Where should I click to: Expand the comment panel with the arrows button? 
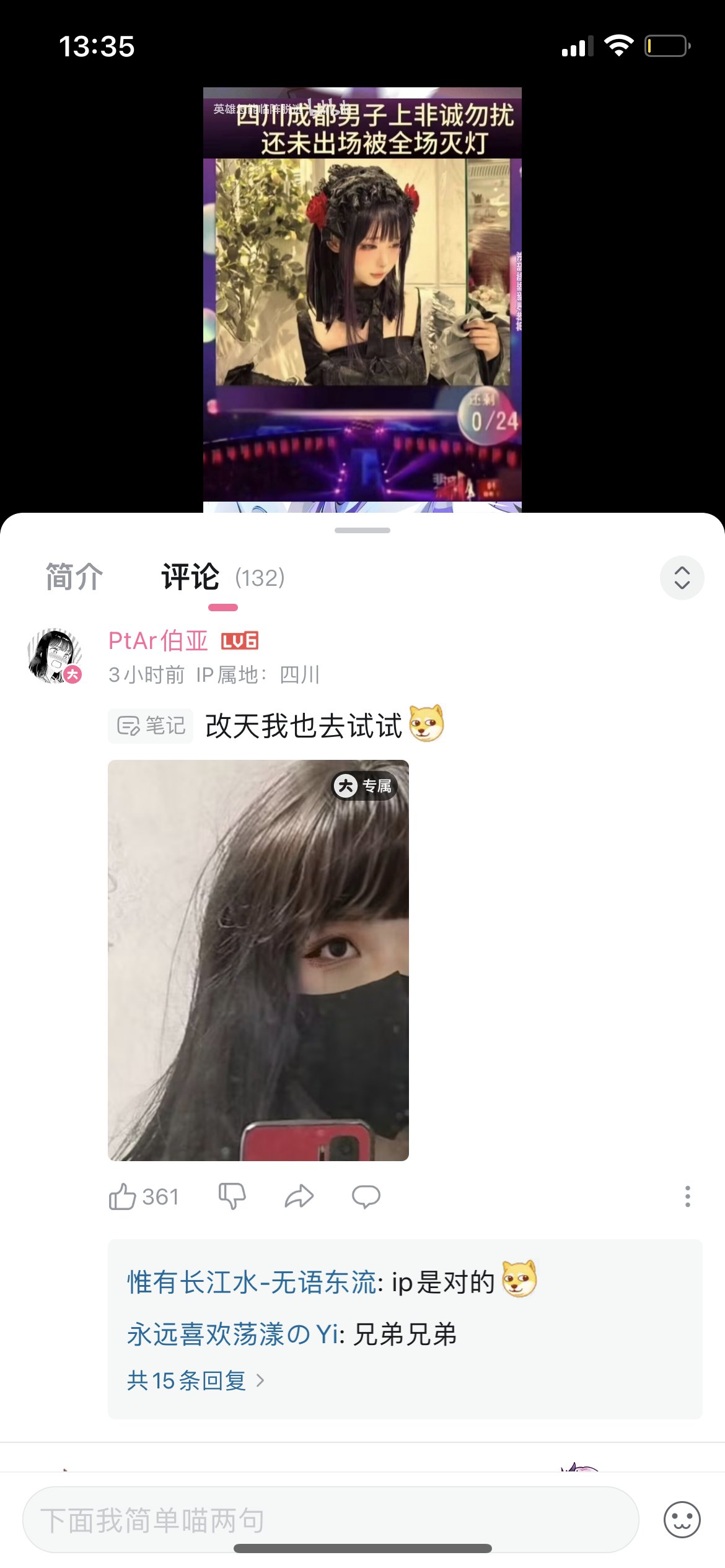tap(682, 578)
